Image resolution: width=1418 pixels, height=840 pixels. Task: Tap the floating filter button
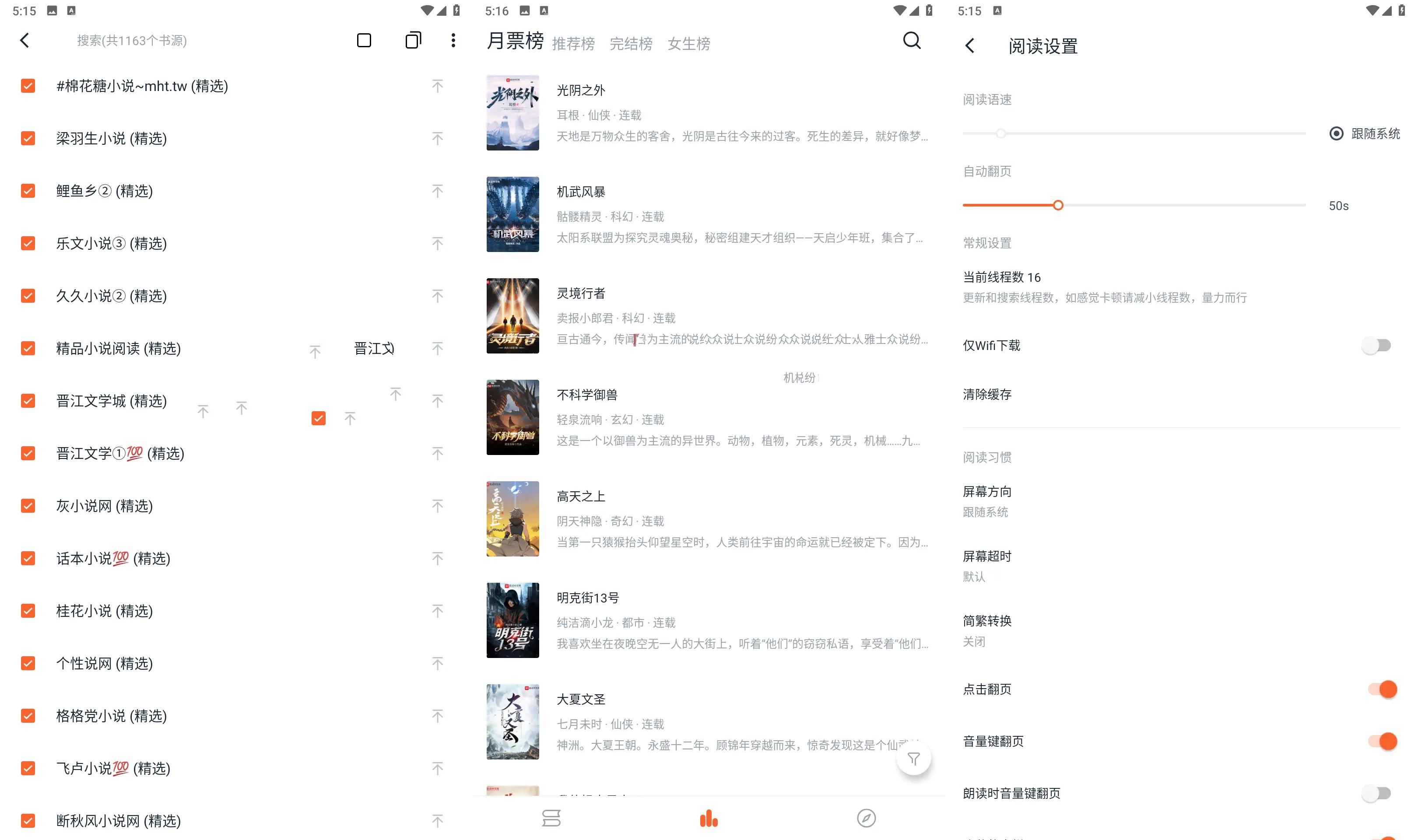(x=913, y=759)
